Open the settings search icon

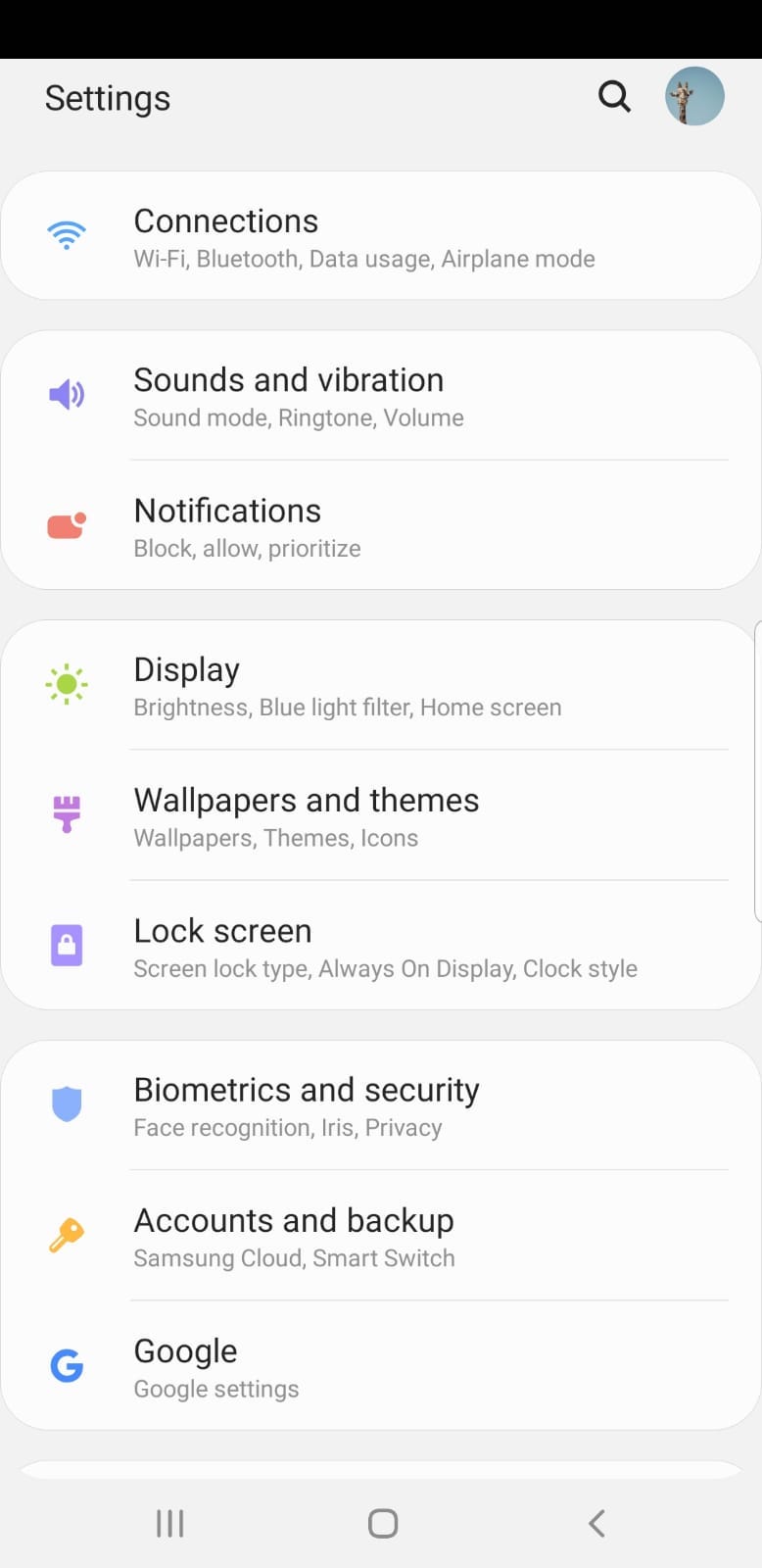pyautogui.click(x=614, y=97)
